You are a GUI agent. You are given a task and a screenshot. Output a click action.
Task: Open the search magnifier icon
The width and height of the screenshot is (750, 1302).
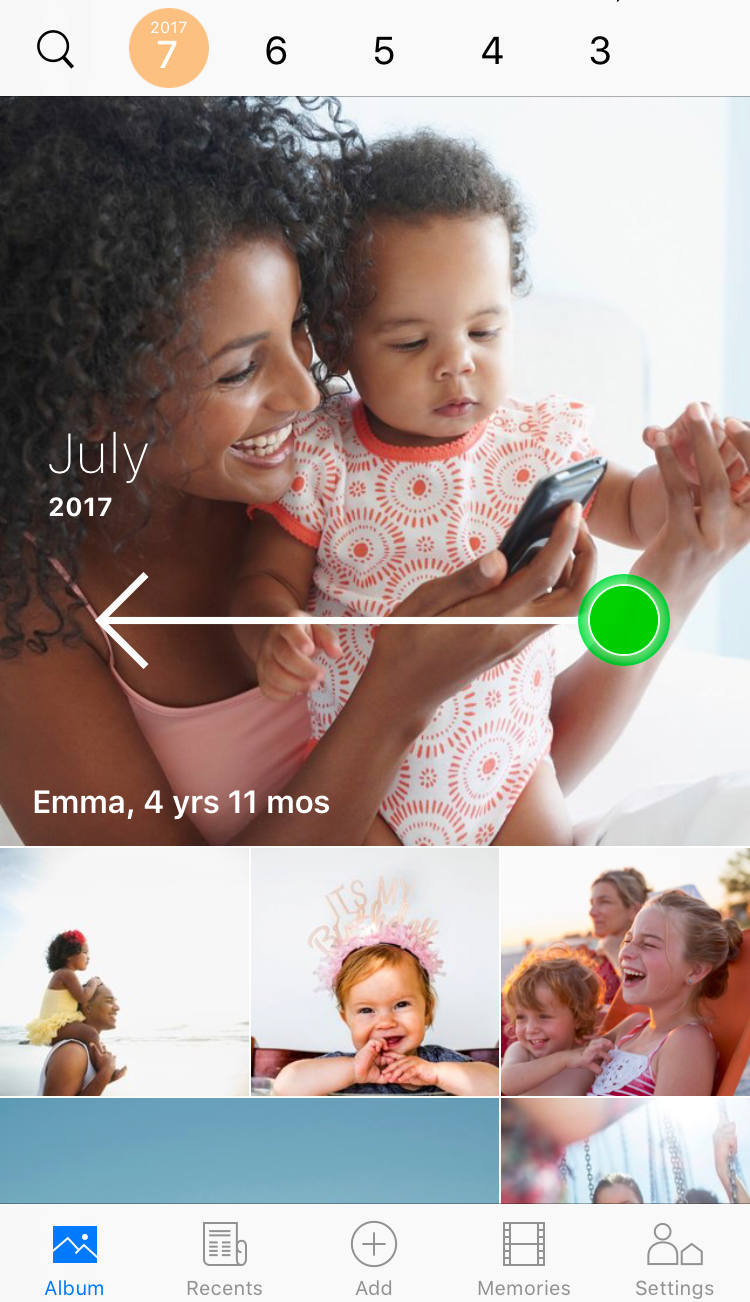tap(55, 49)
